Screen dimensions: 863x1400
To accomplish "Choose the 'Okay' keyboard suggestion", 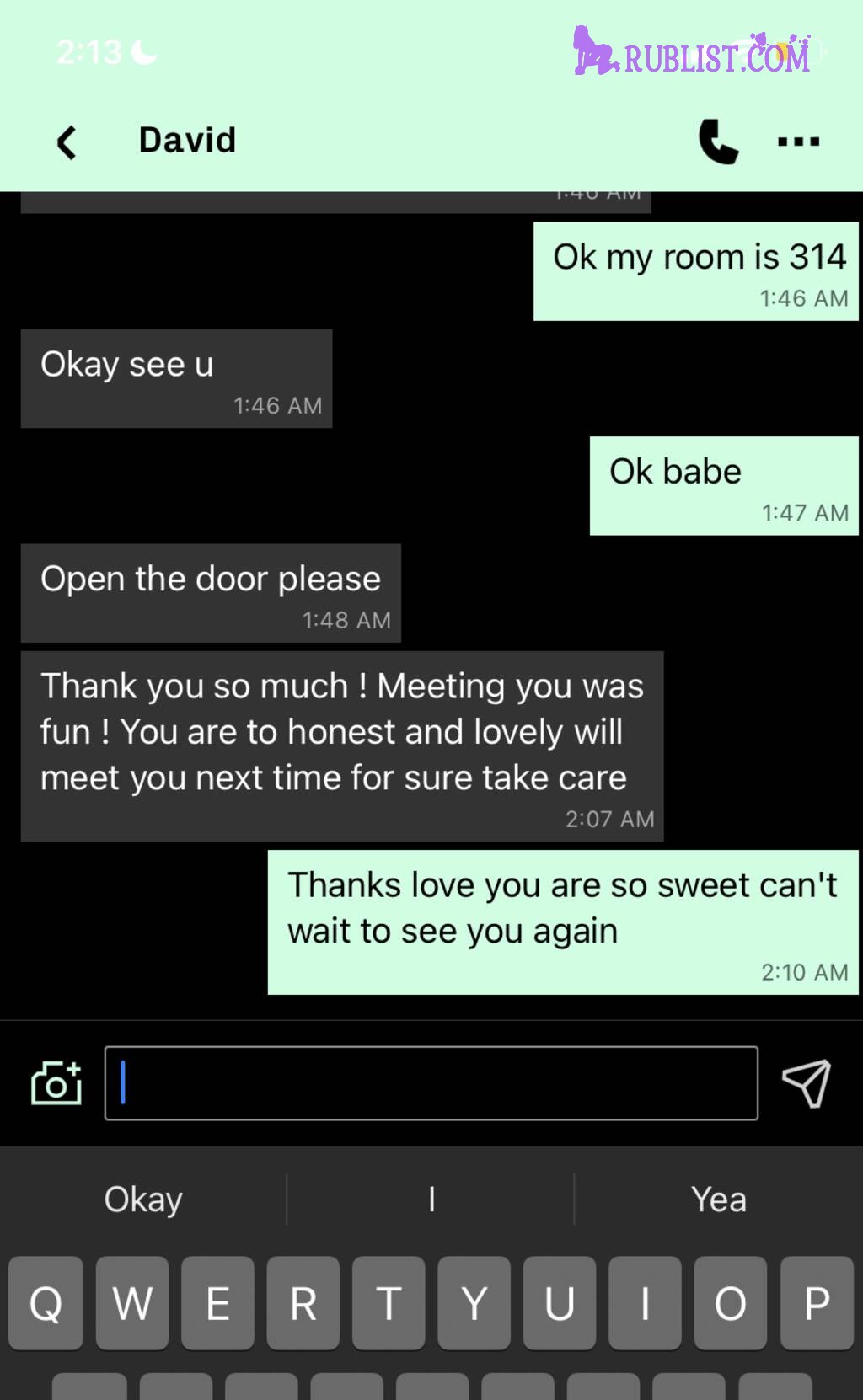I will click(143, 1199).
